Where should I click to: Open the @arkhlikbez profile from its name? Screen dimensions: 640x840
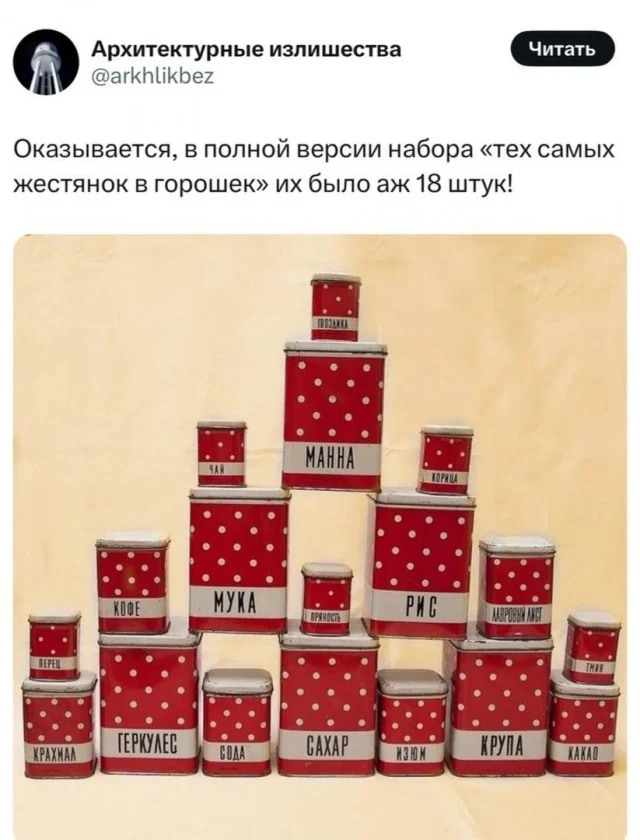coord(247,49)
